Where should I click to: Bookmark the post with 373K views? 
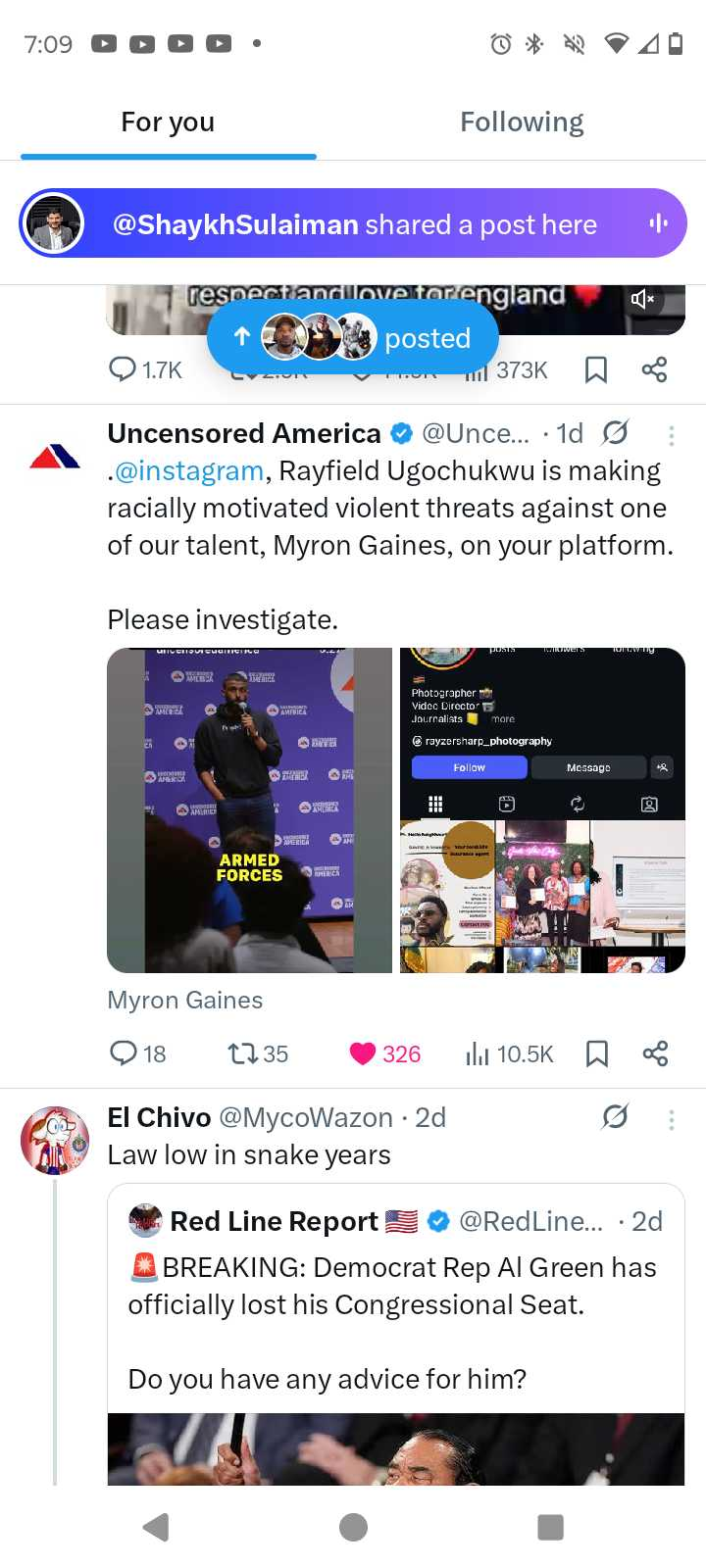click(x=596, y=369)
